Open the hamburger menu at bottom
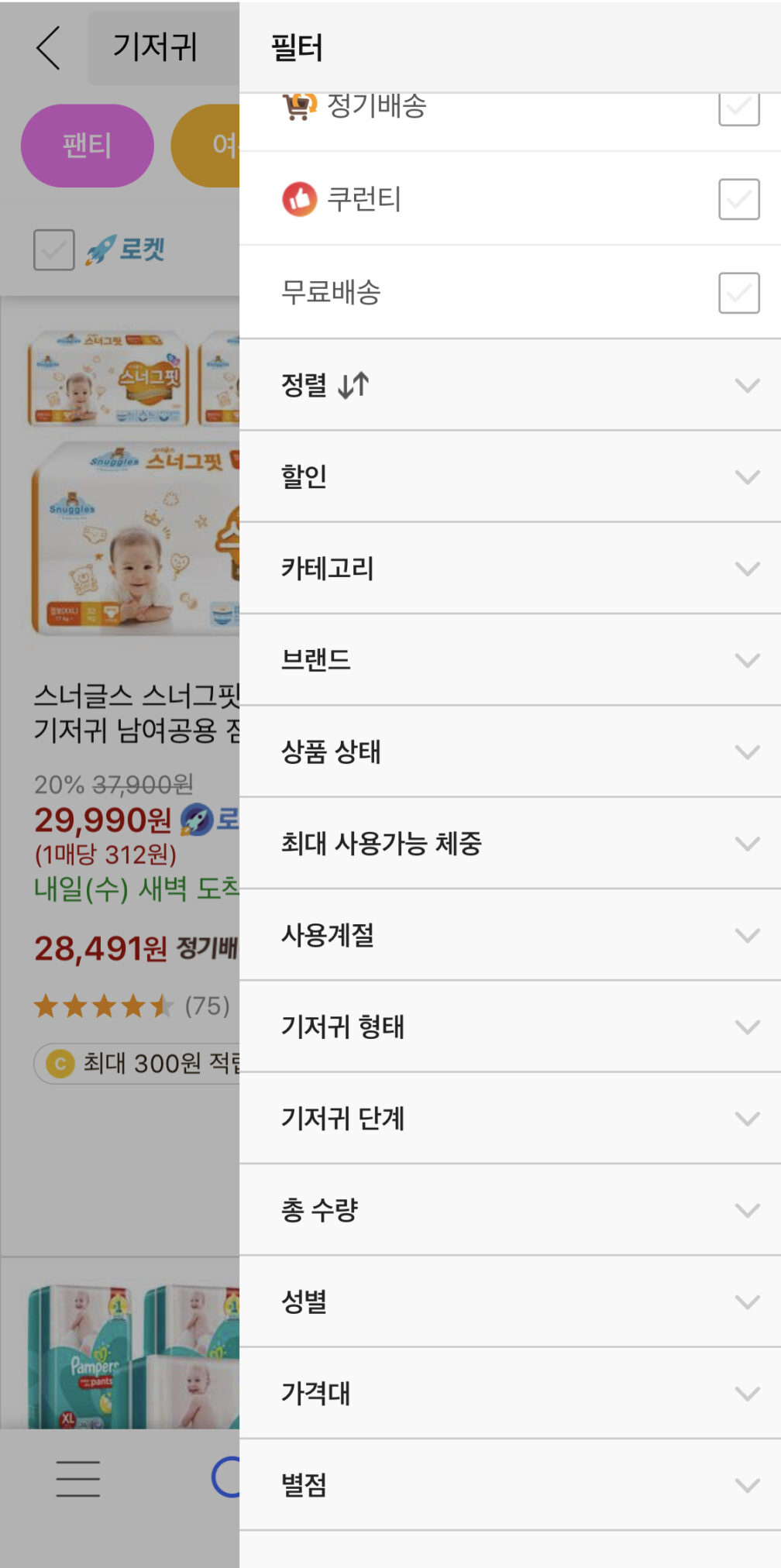Image resolution: width=781 pixels, height=1568 pixels. click(78, 1478)
